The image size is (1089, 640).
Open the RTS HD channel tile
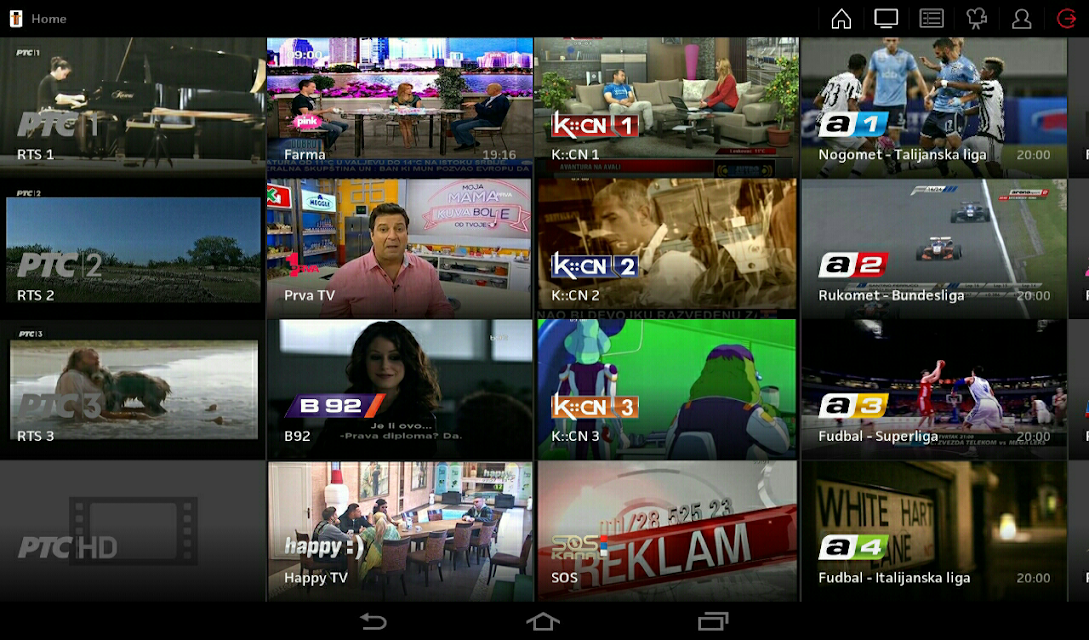133,531
